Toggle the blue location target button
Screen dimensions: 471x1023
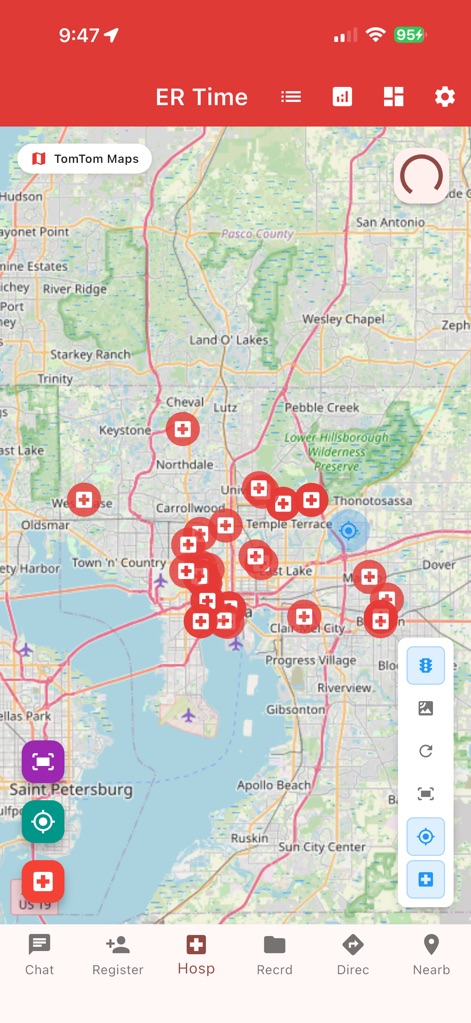(x=425, y=836)
